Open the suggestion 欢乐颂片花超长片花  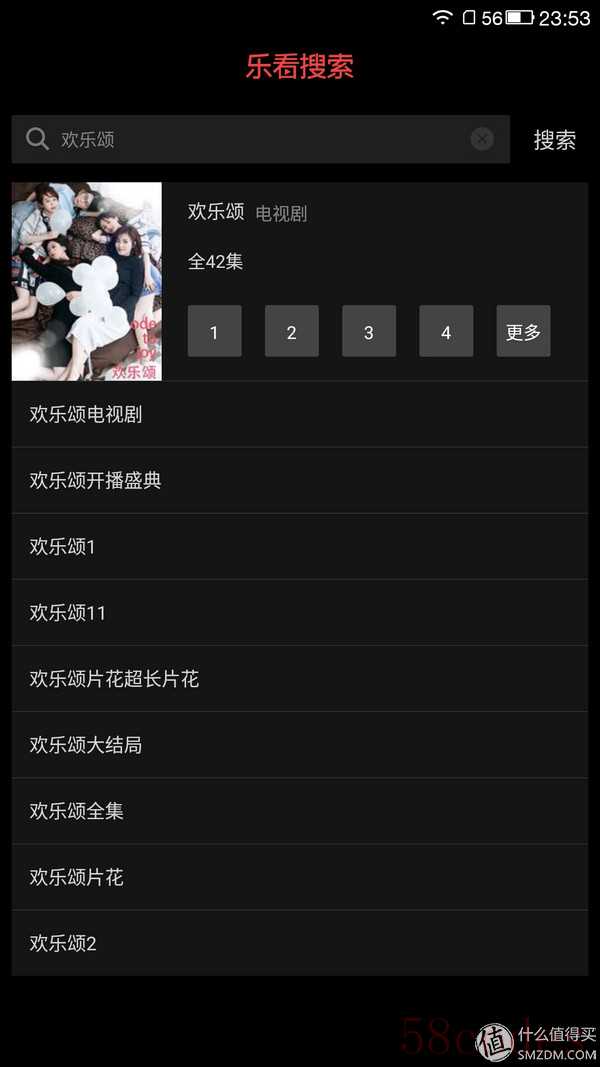299,678
